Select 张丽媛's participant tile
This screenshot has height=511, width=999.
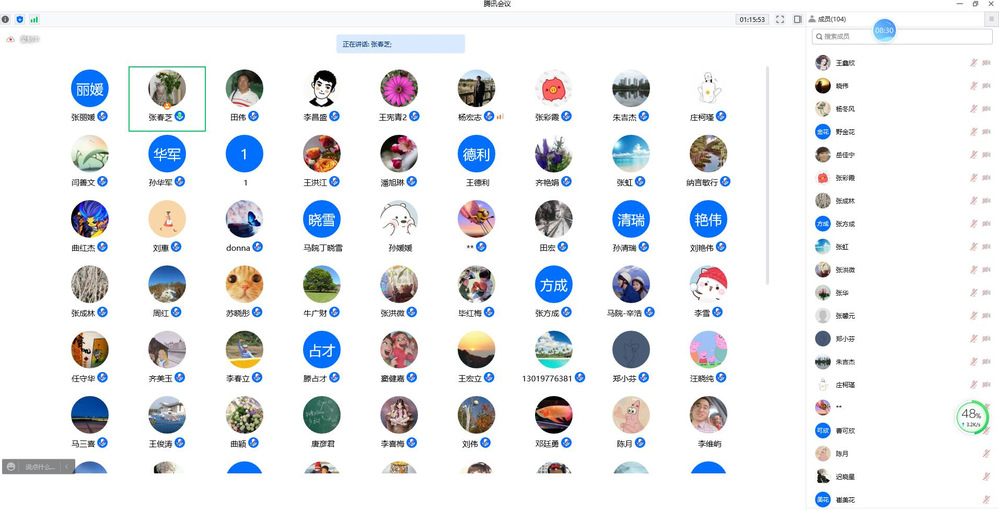tap(90, 98)
